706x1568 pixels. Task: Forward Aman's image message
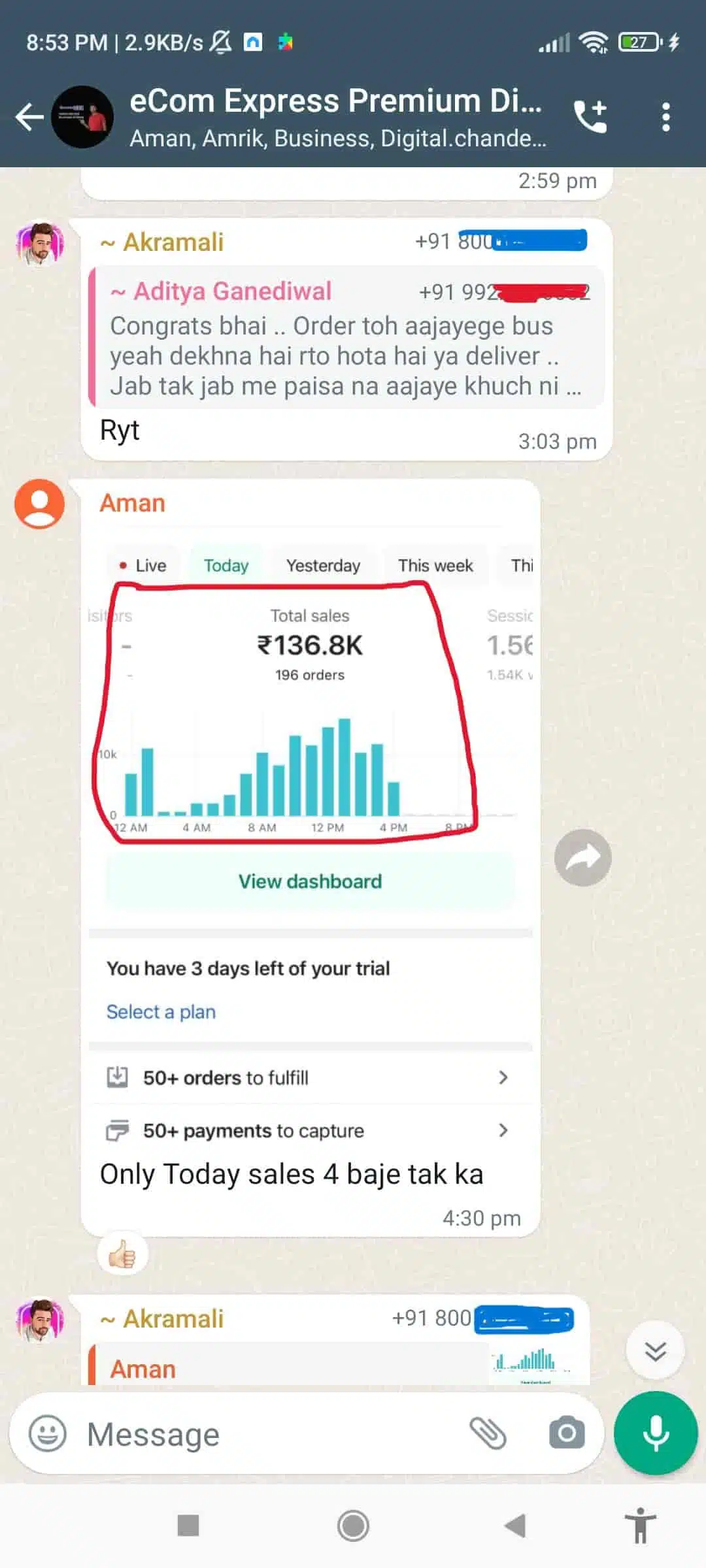pyautogui.click(x=582, y=858)
